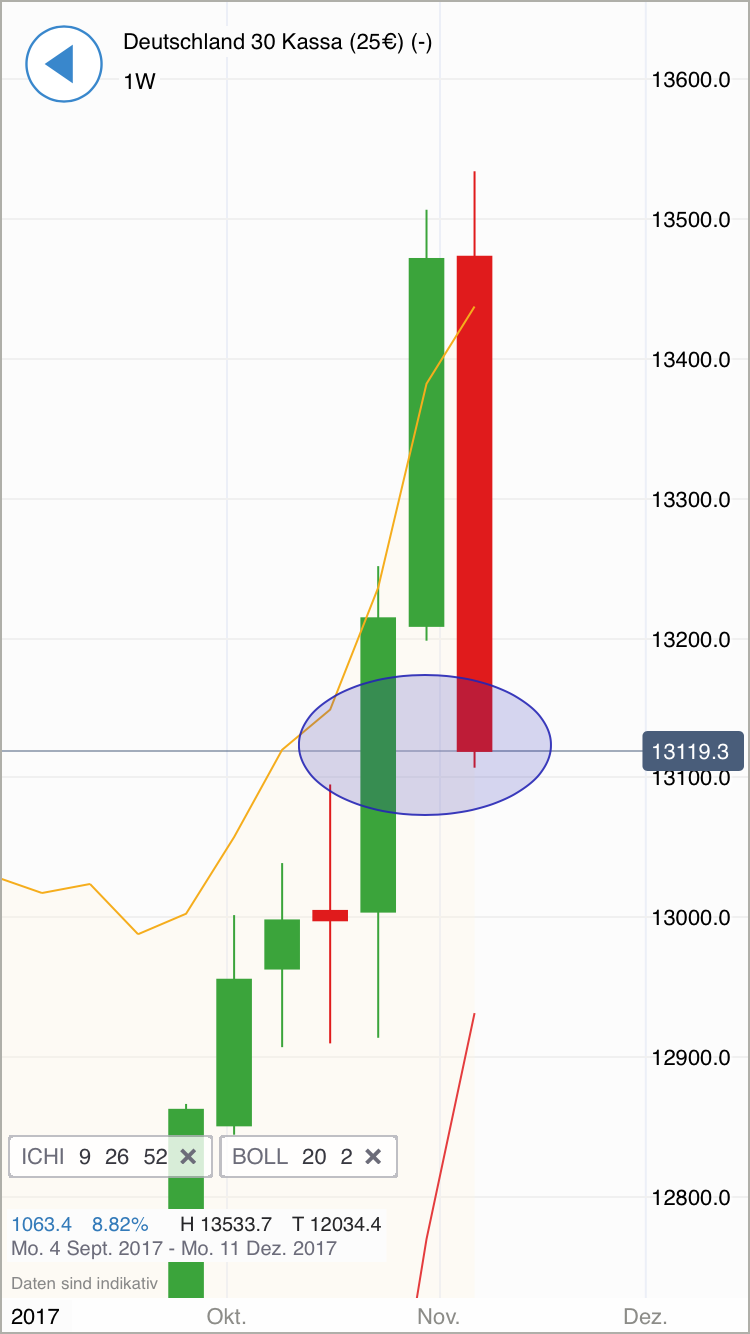Screen dimensions: 750x1334
Task: Tap the blue circle around the back arrow
Action: (x=63, y=64)
